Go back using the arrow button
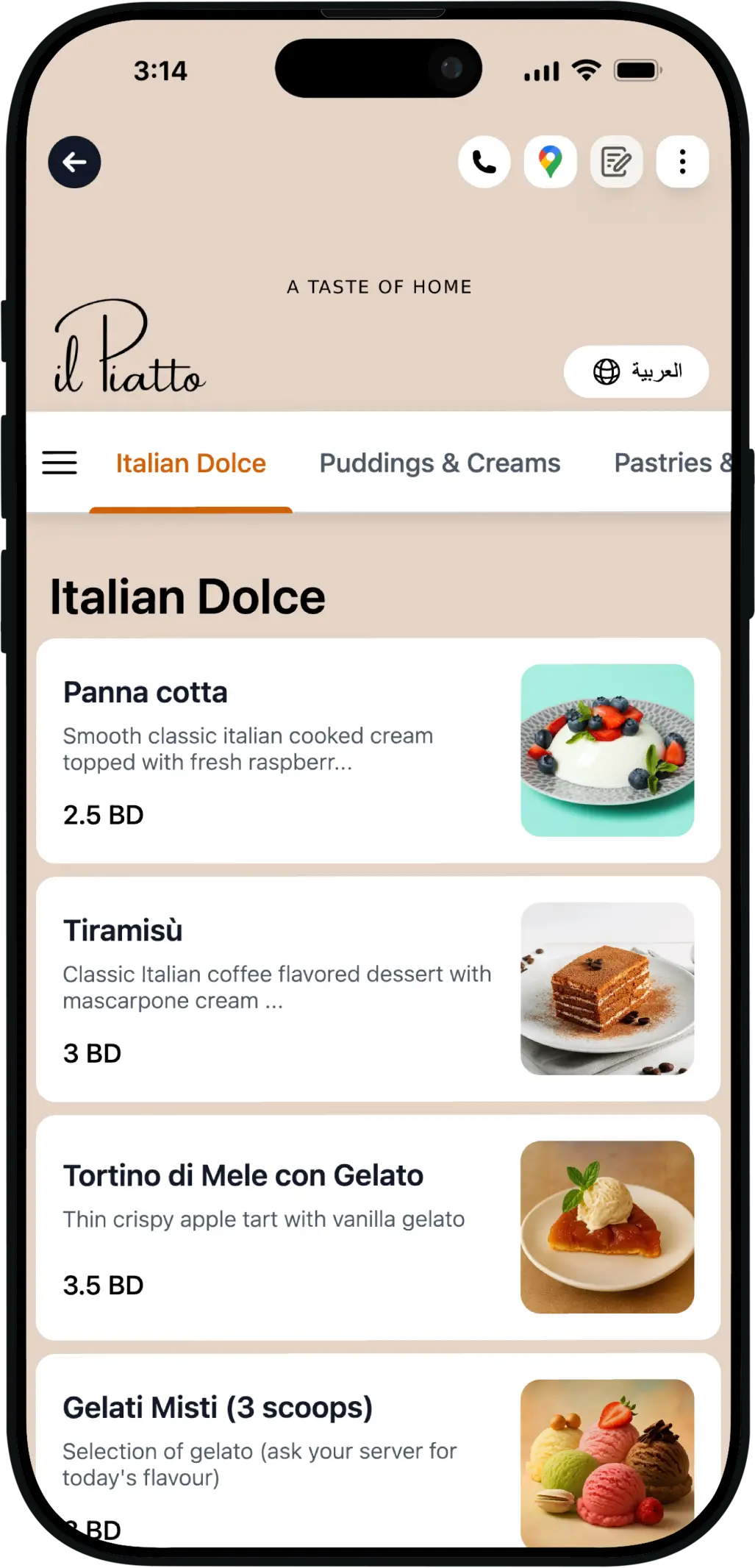Screen dimensions: 755x1568 (74, 162)
